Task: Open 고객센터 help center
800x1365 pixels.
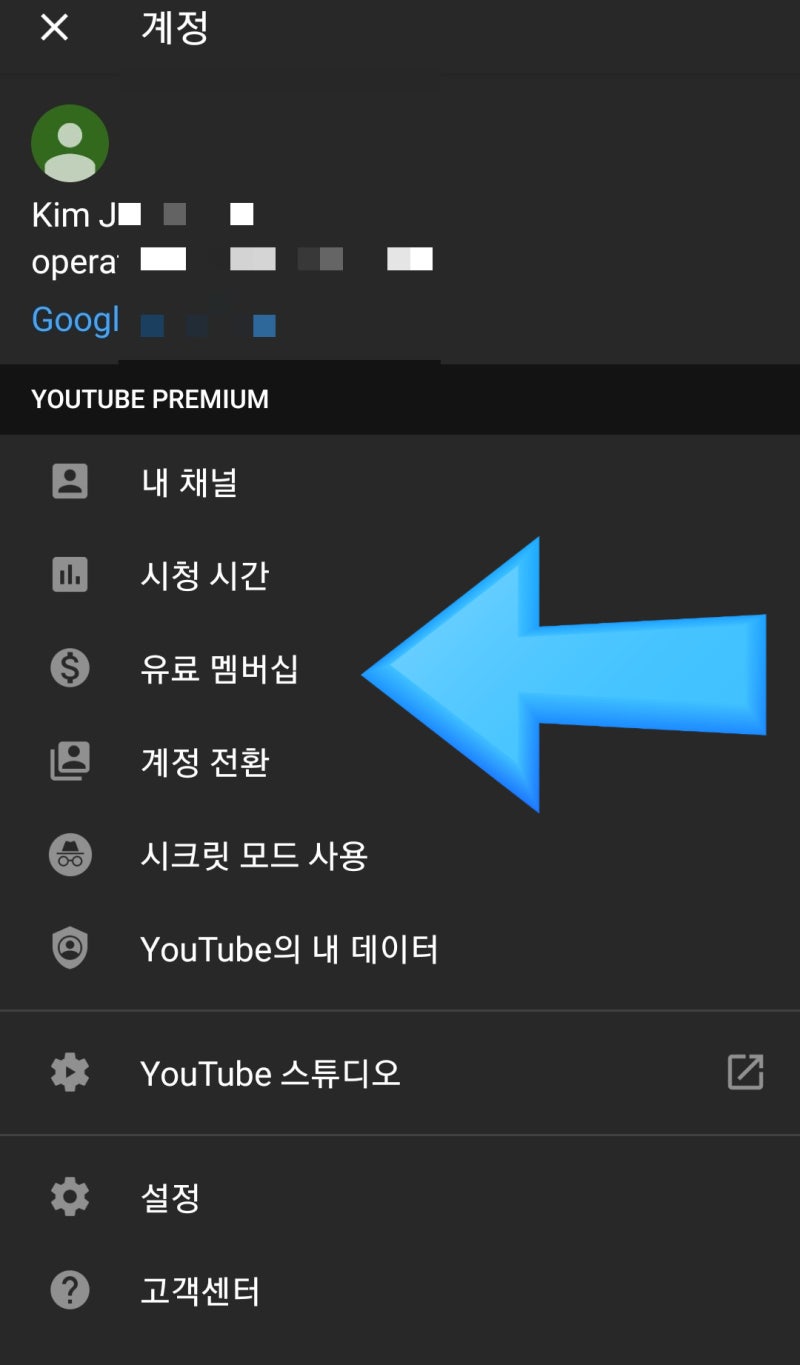Action: pos(400,1291)
